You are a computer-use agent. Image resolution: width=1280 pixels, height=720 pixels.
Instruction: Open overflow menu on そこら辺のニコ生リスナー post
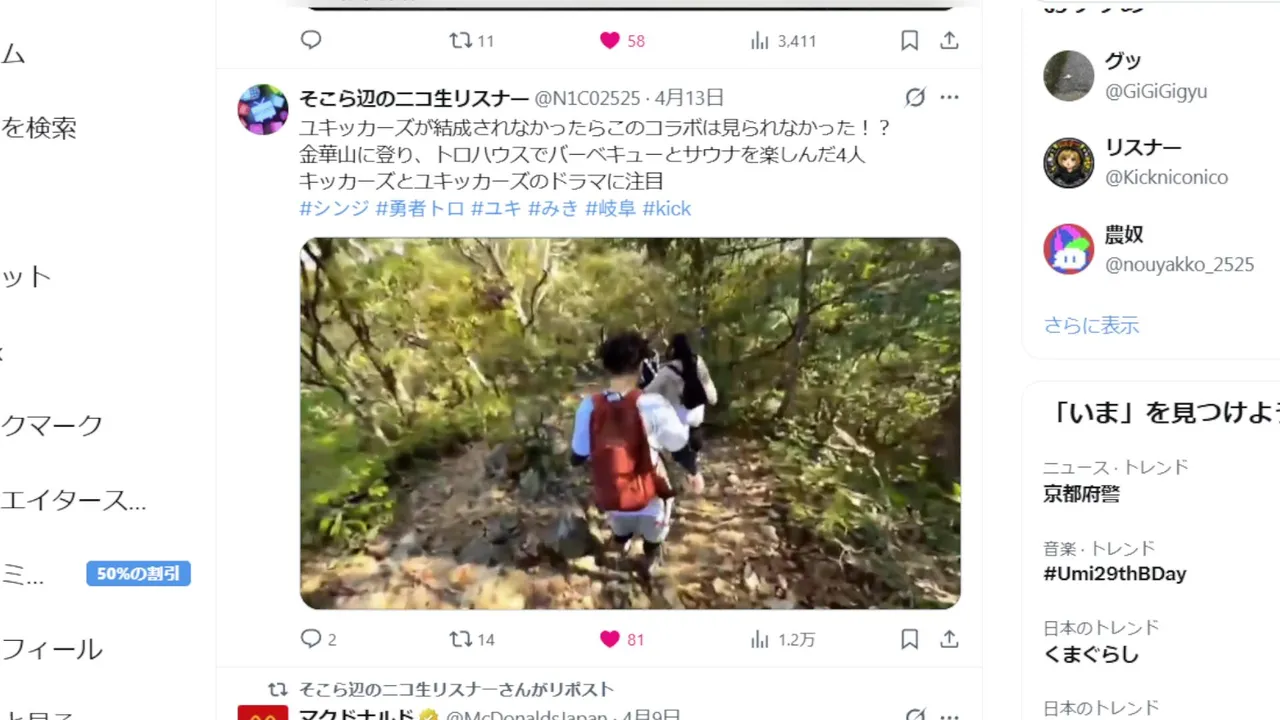point(949,97)
